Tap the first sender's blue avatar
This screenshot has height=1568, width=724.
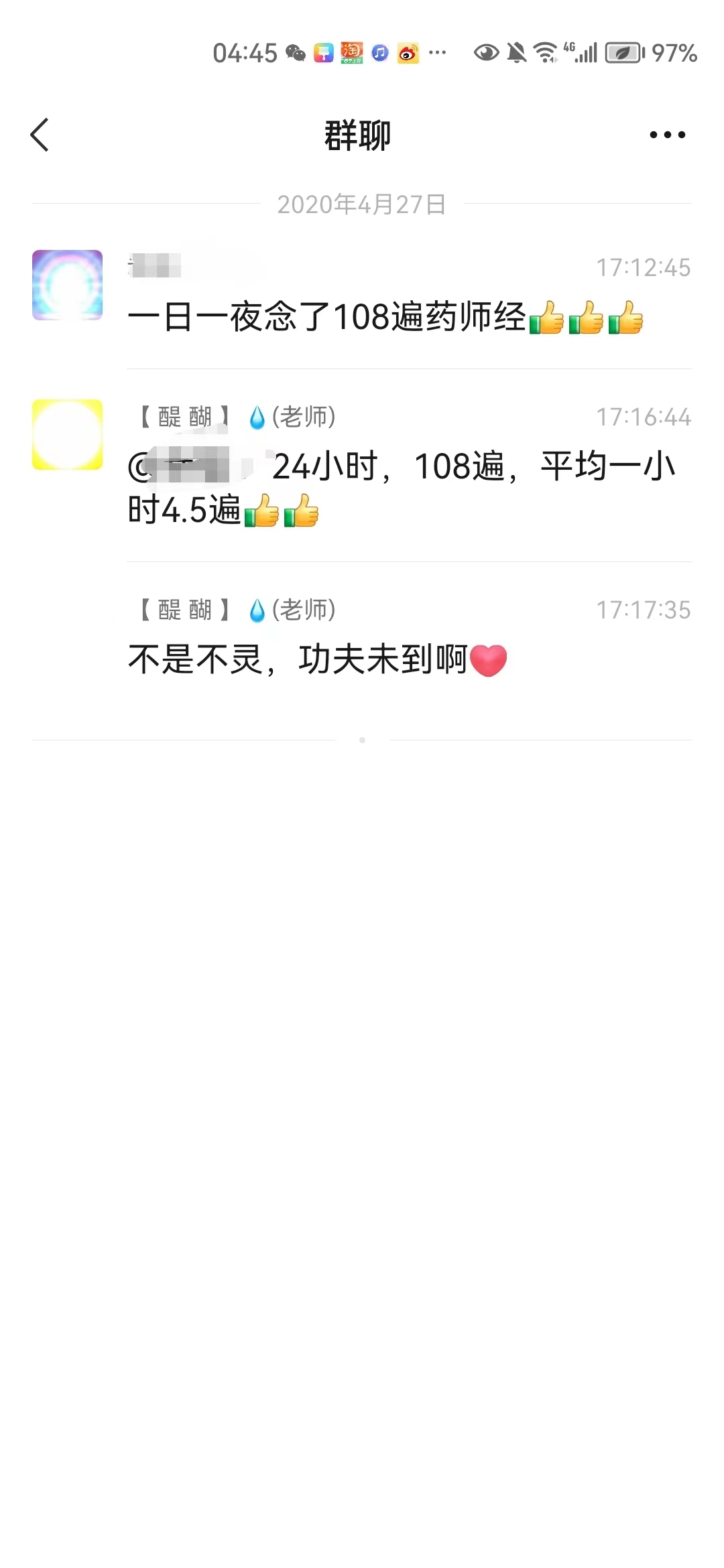tap(66, 286)
